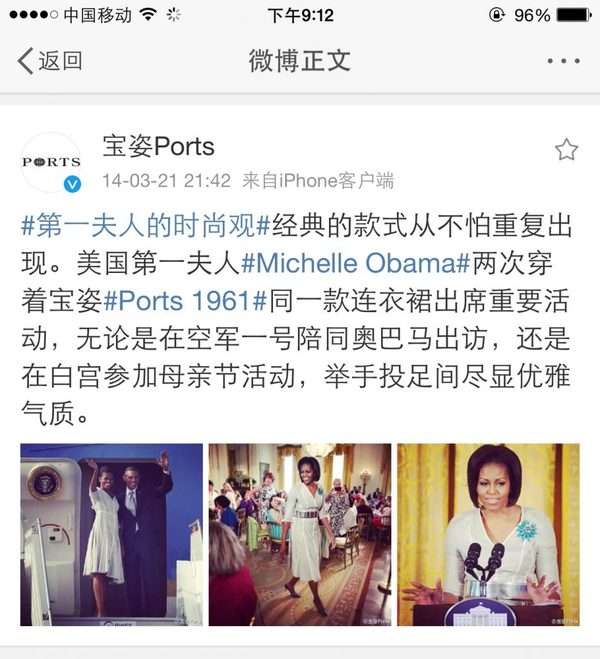Open the photo at the podium microphones
The image size is (600, 659).
coord(488,535)
